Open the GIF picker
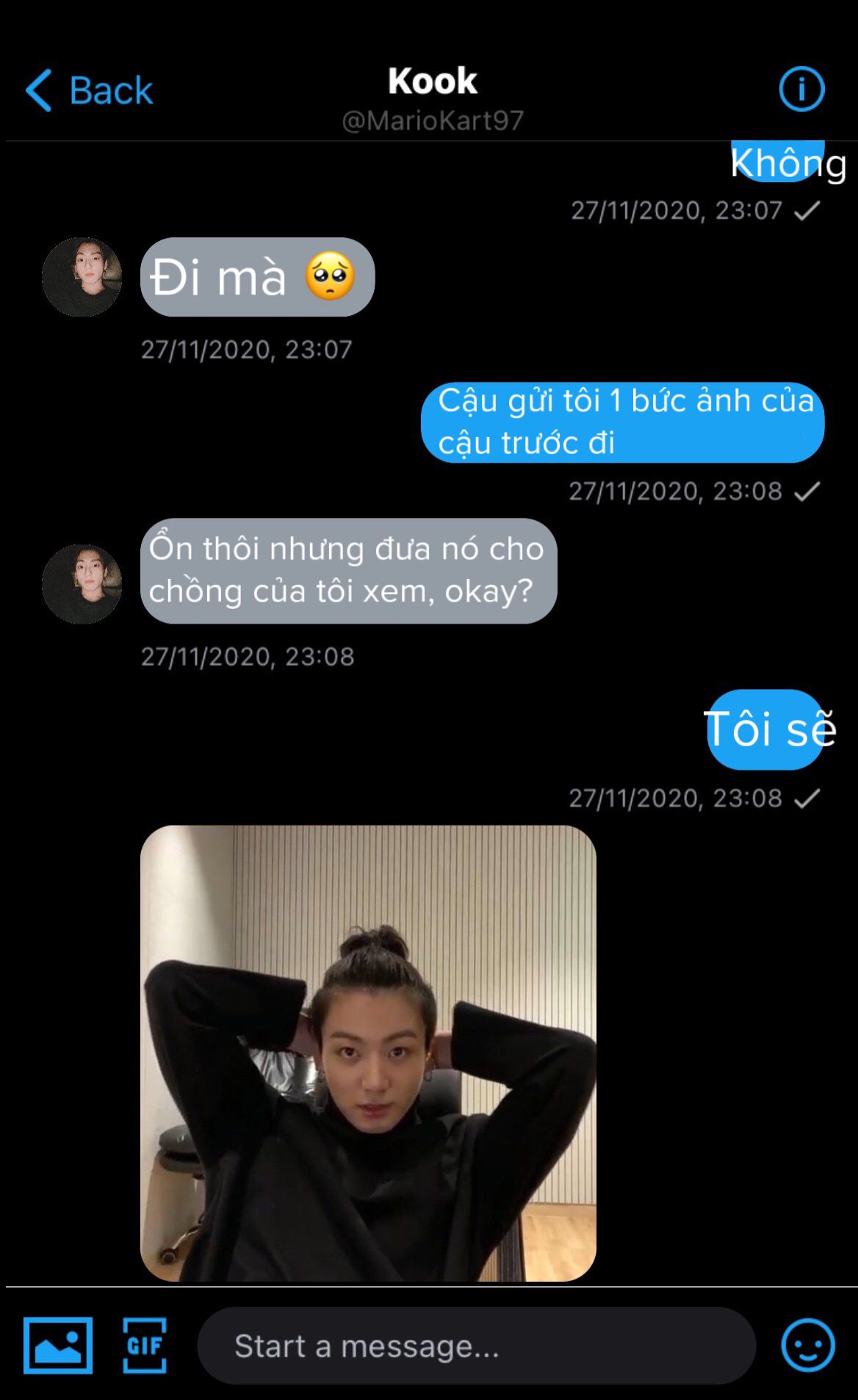858x1400 pixels. (x=144, y=1345)
